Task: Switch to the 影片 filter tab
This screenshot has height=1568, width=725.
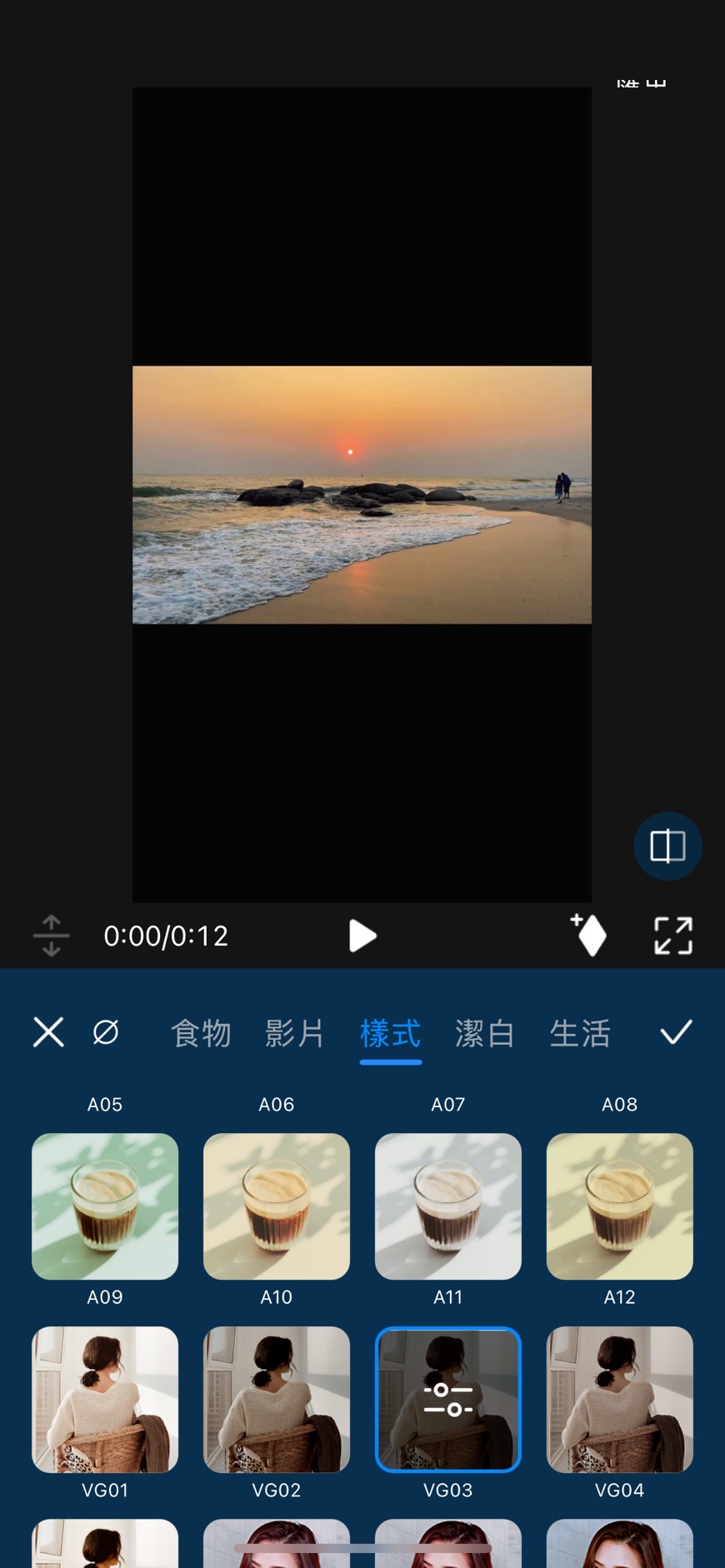Action: pyautogui.click(x=295, y=1033)
